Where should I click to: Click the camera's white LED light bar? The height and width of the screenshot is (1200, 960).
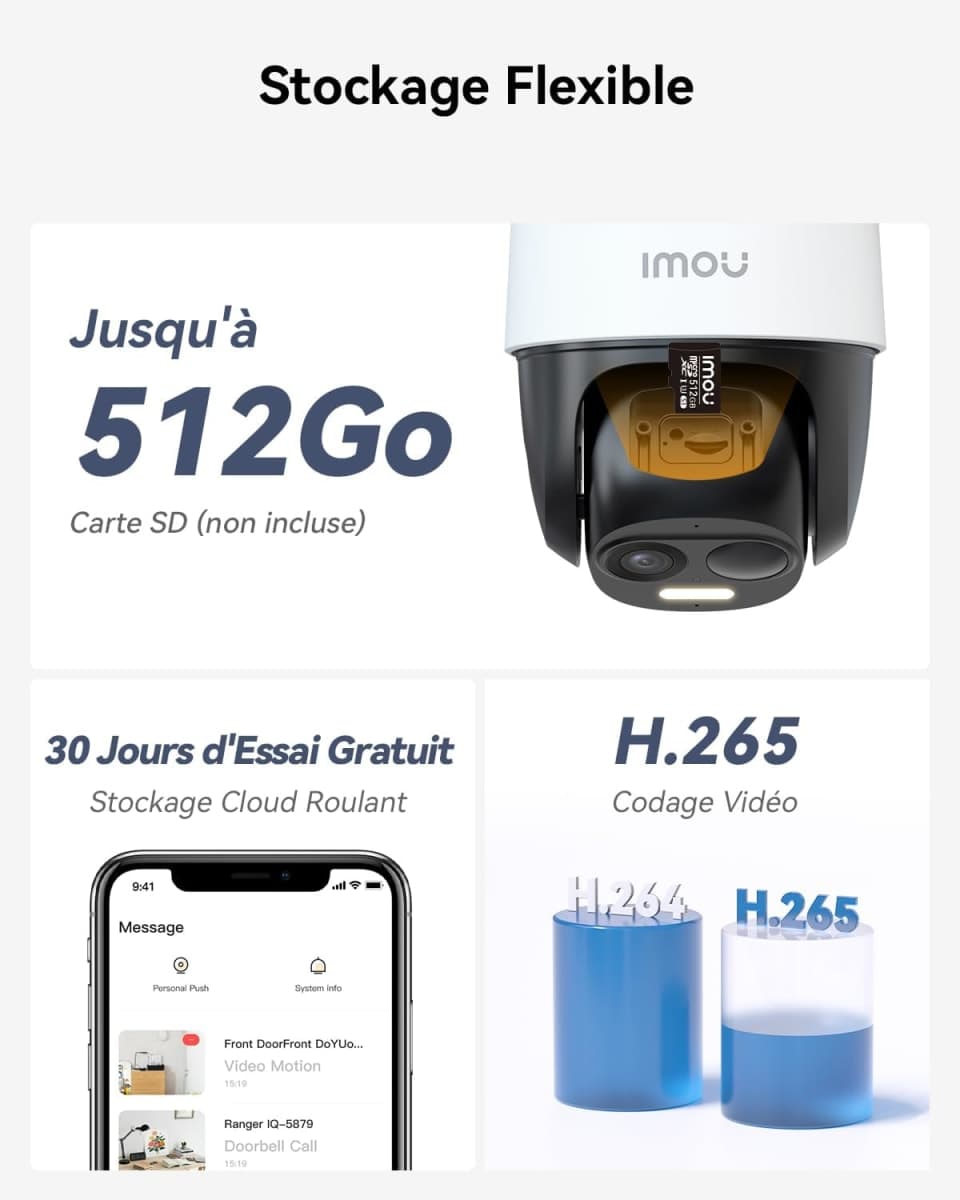click(x=695, y=593)
